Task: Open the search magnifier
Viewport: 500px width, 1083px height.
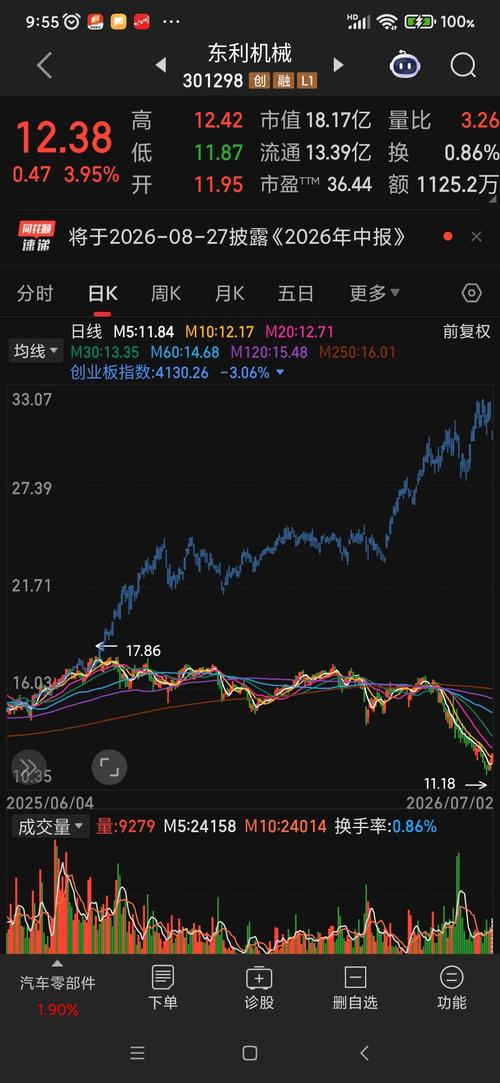Action: click(x=463, y=66)
